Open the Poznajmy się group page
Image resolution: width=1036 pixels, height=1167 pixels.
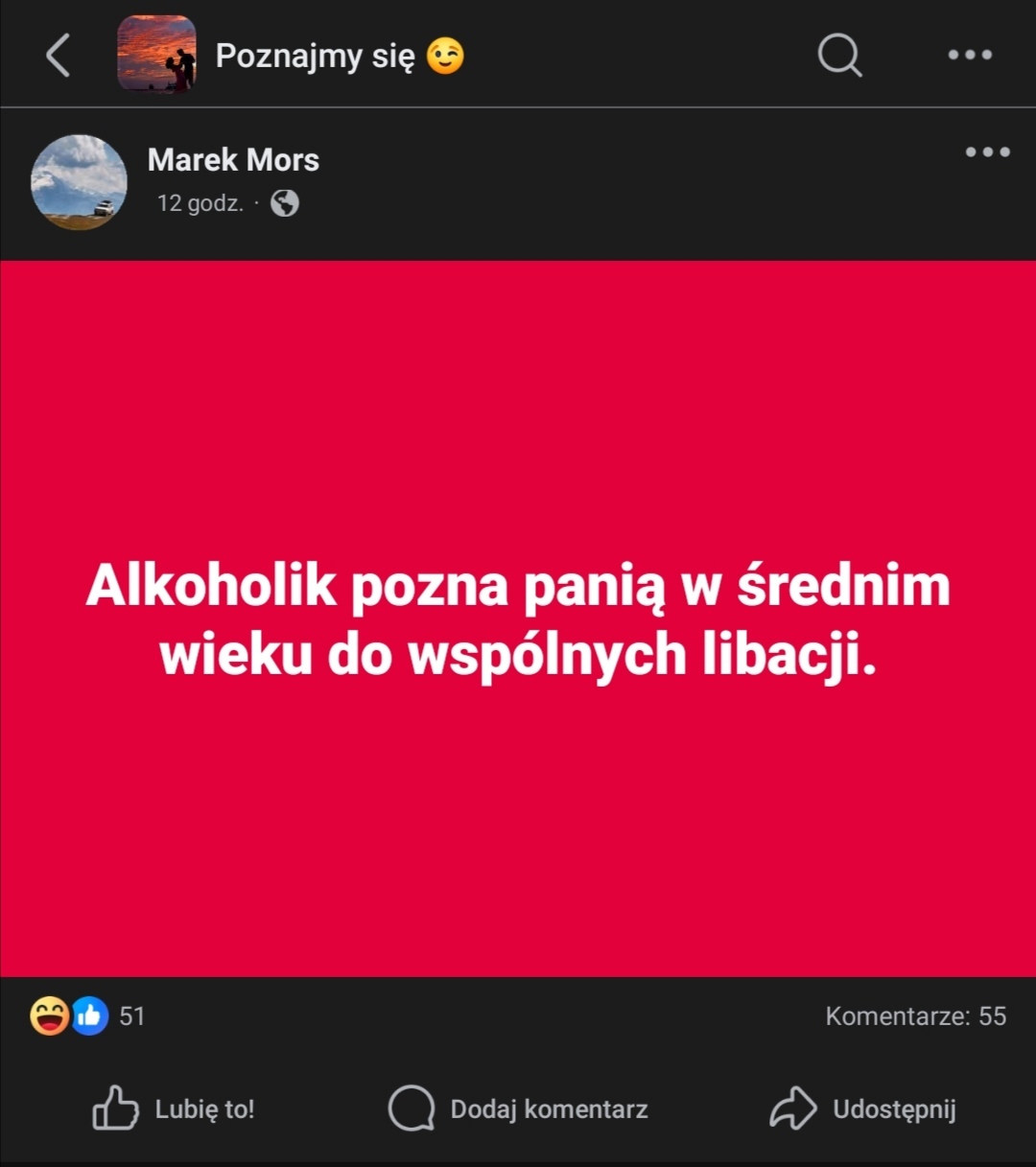click(x=316, y=56)
